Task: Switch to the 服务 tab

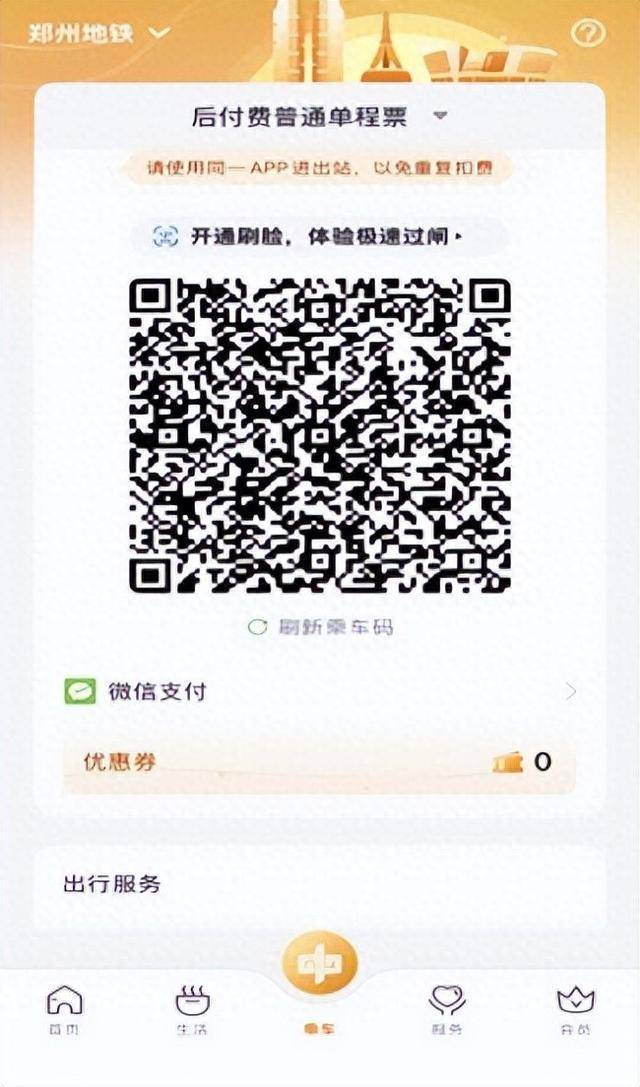Action: coord(447,1010)
